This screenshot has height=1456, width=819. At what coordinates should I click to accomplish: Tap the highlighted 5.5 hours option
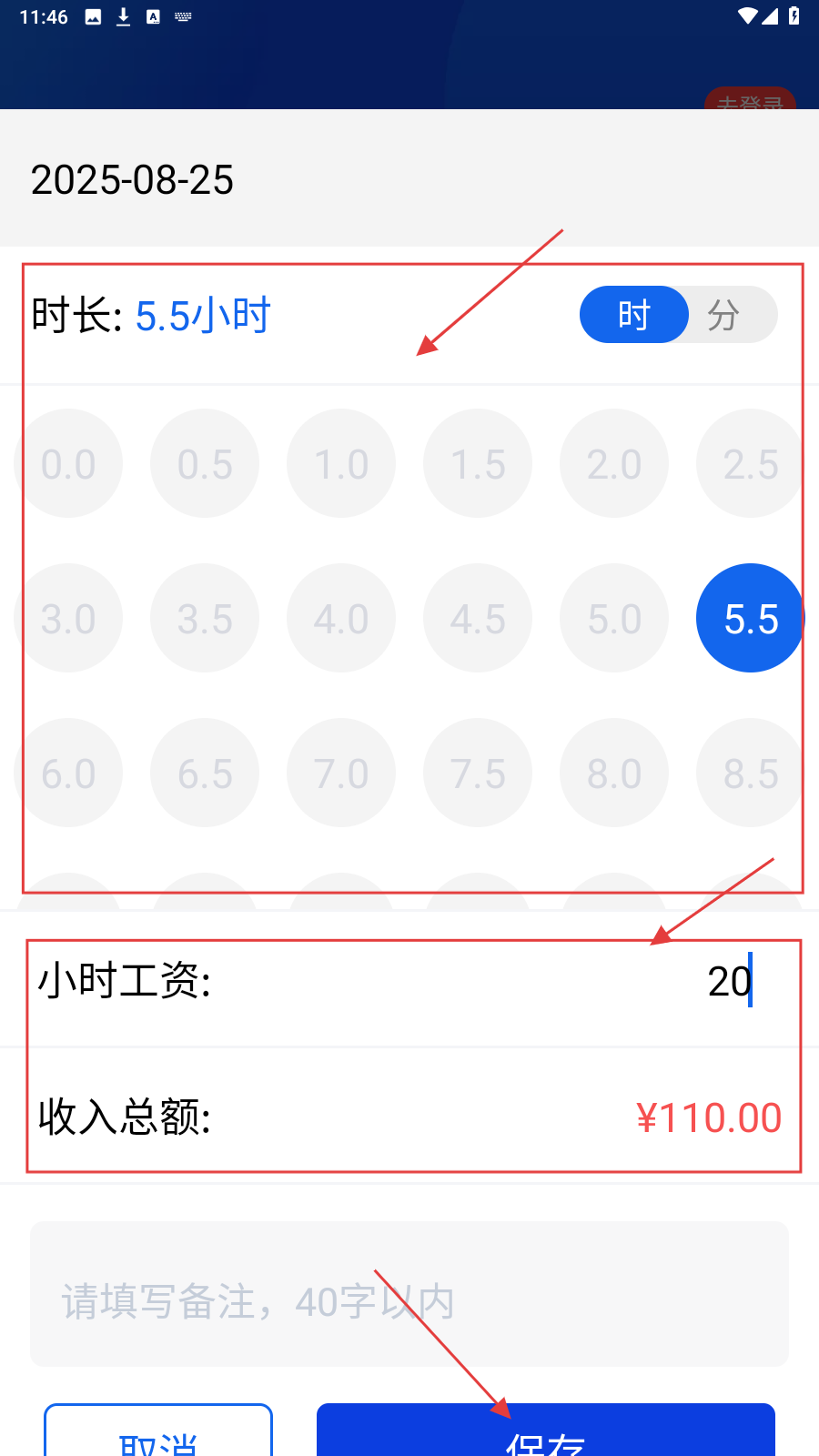[x=749, y=618]
